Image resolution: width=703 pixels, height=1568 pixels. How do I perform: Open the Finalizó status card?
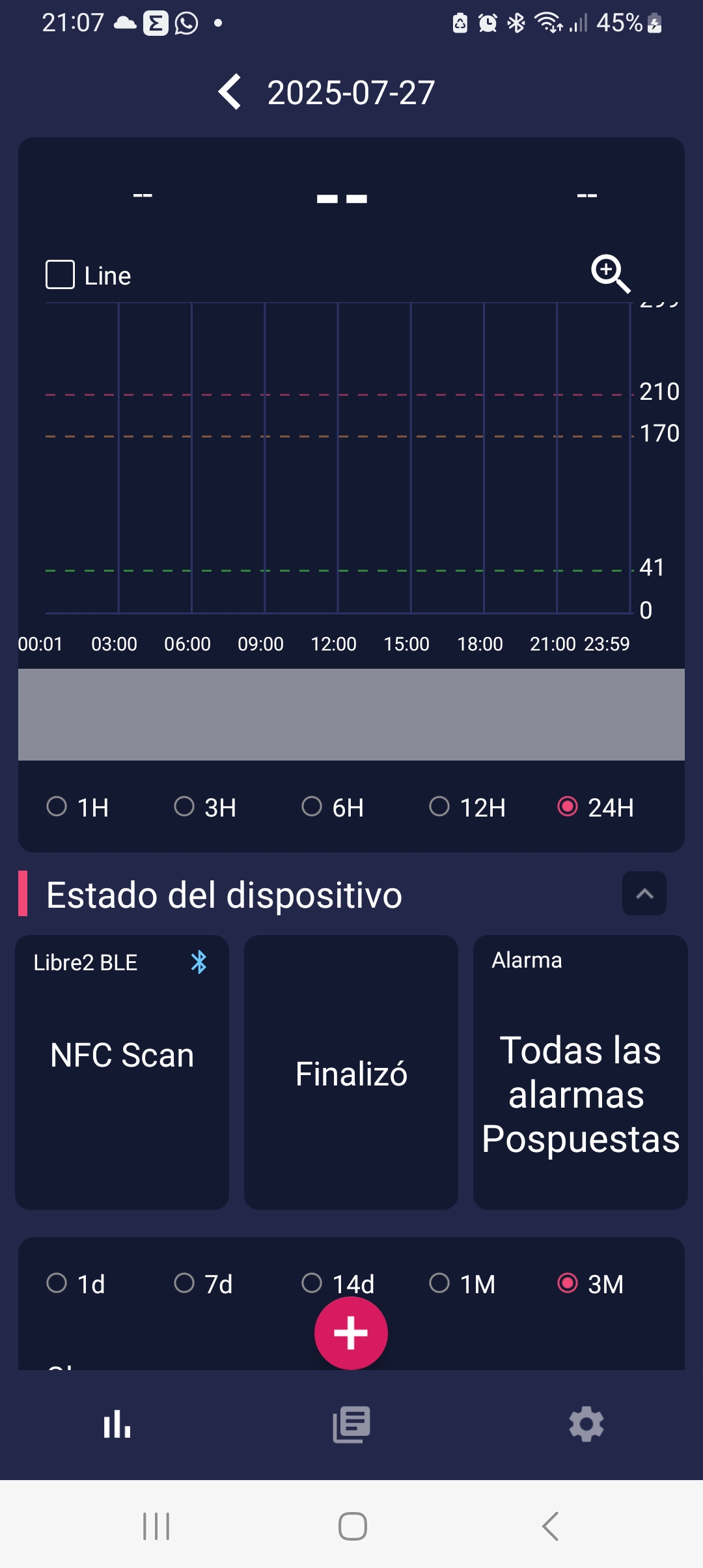(x=351, y=1072)
